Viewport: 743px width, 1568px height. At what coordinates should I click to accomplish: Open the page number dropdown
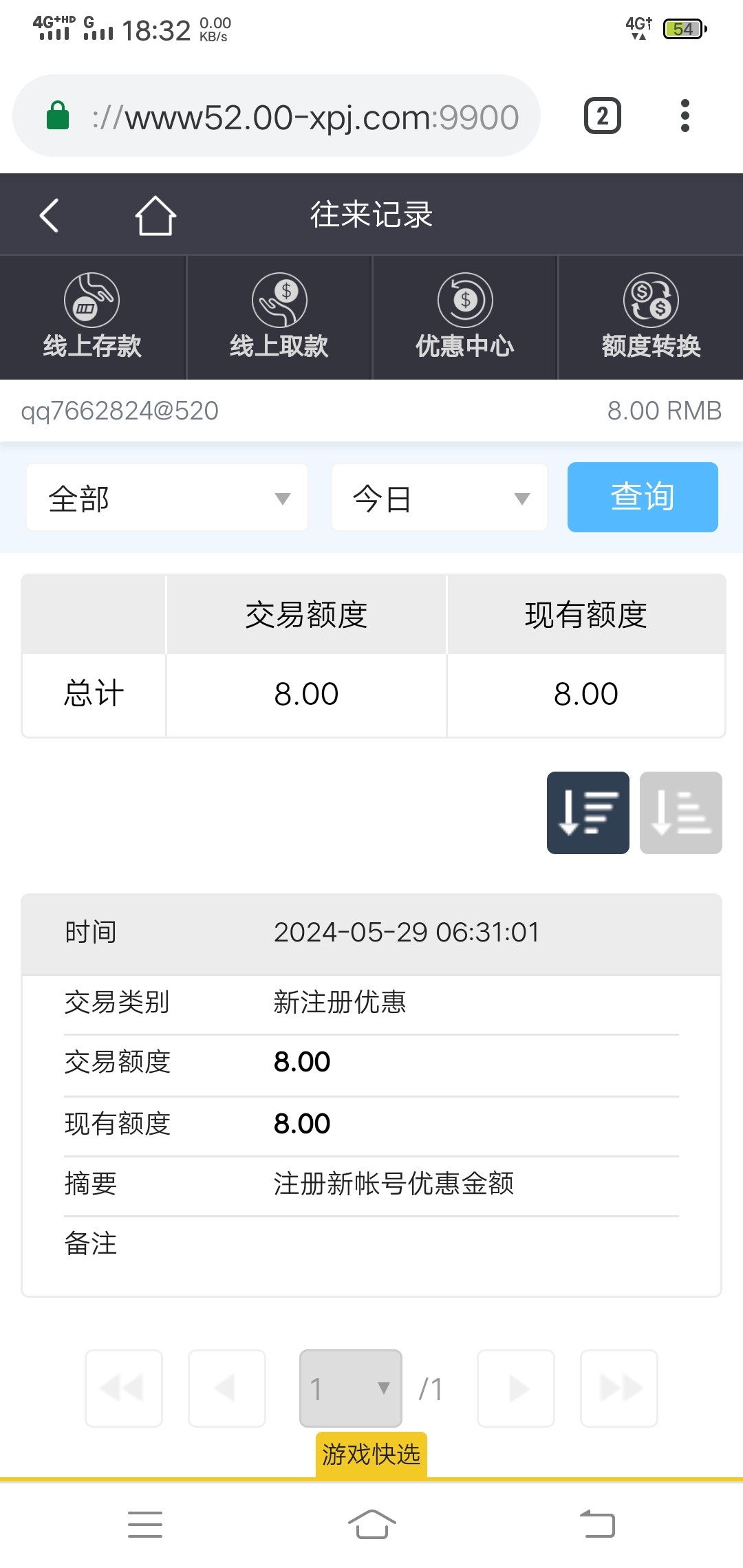(x=351, y=1389)
